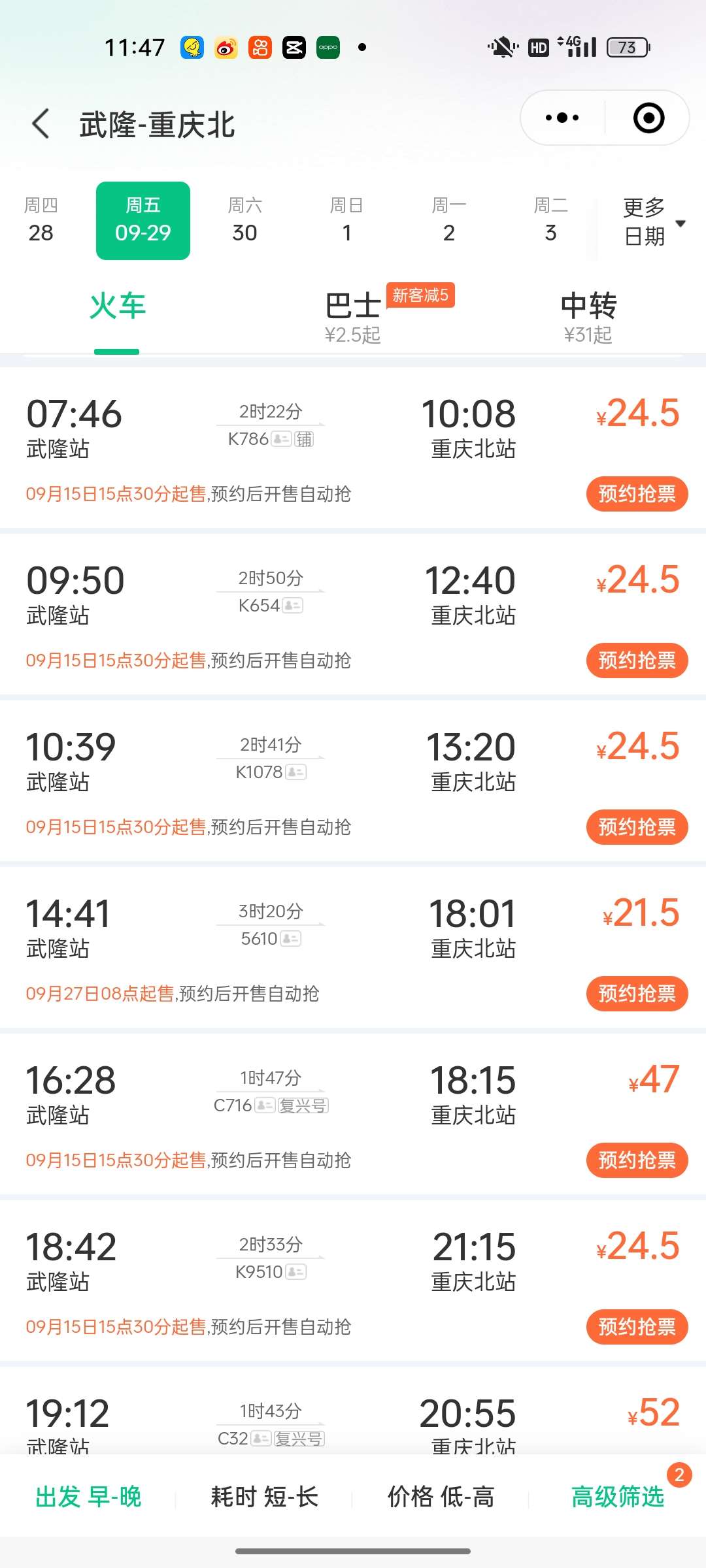Expand the 更多日期 date picker
The image size is (706, 1568).
click(654, 222)
